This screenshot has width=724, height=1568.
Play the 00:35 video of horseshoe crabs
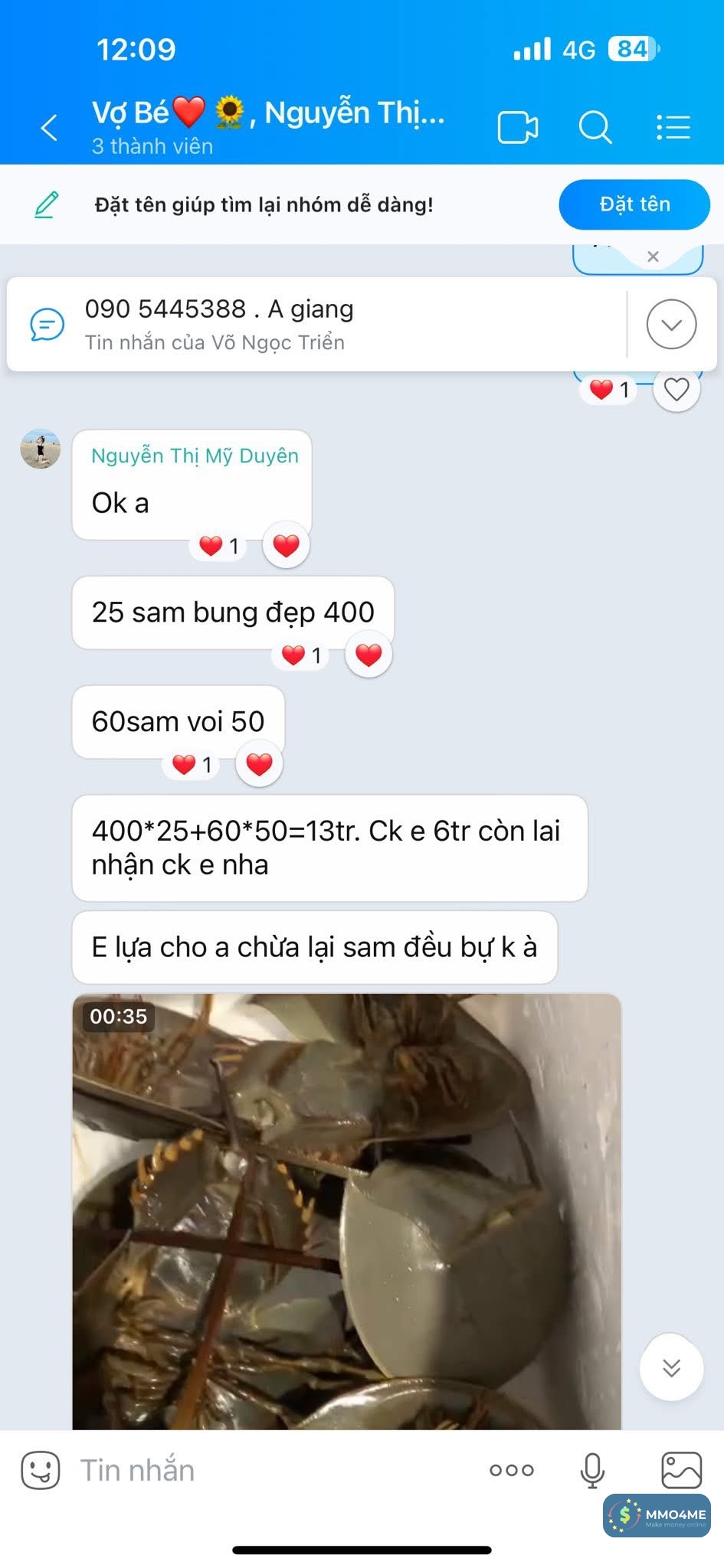[346, 1211]
